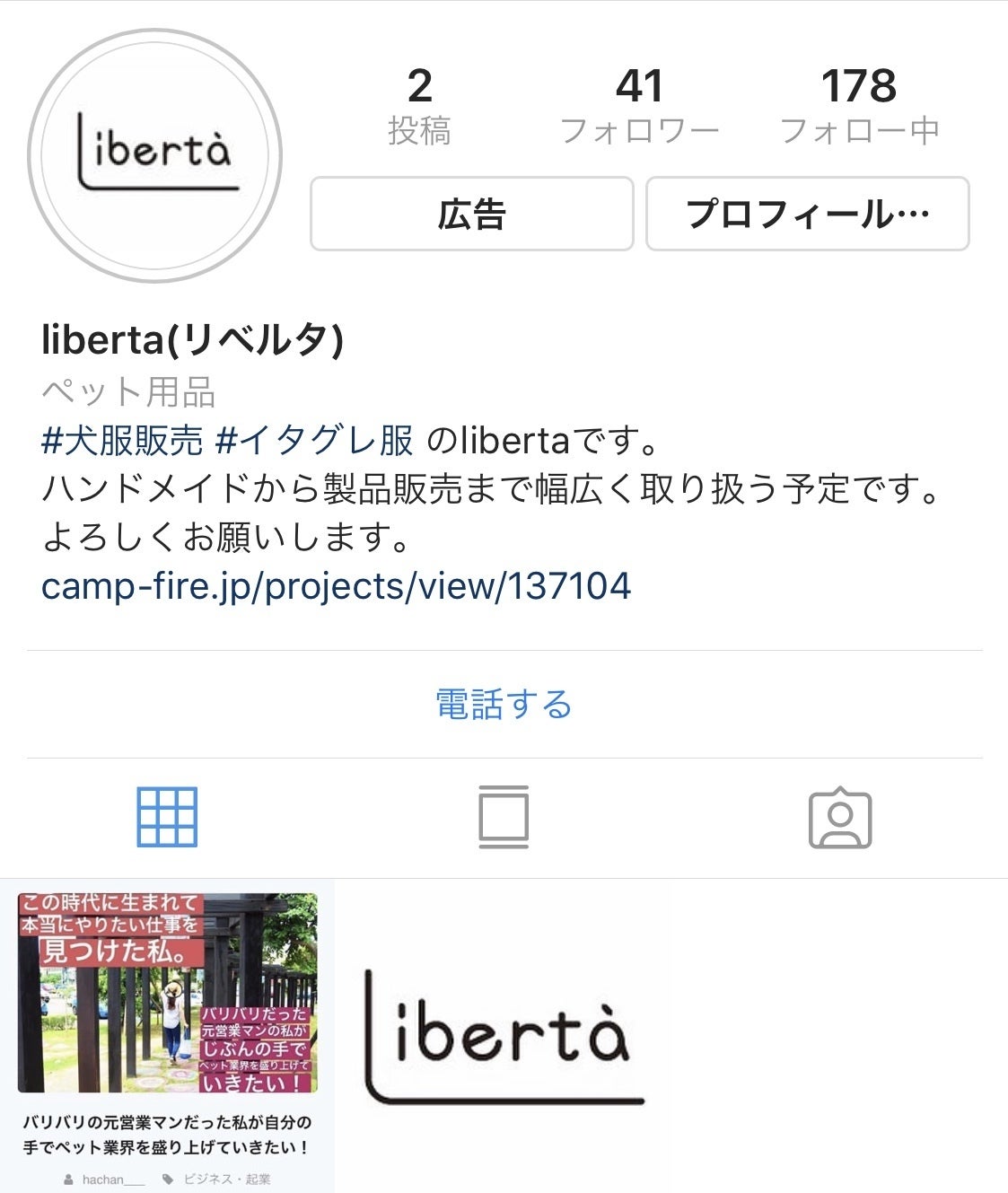This screenshot has height=1193, width=1008.
Task: Open the libertà logo post
Action: point(504,1036)
